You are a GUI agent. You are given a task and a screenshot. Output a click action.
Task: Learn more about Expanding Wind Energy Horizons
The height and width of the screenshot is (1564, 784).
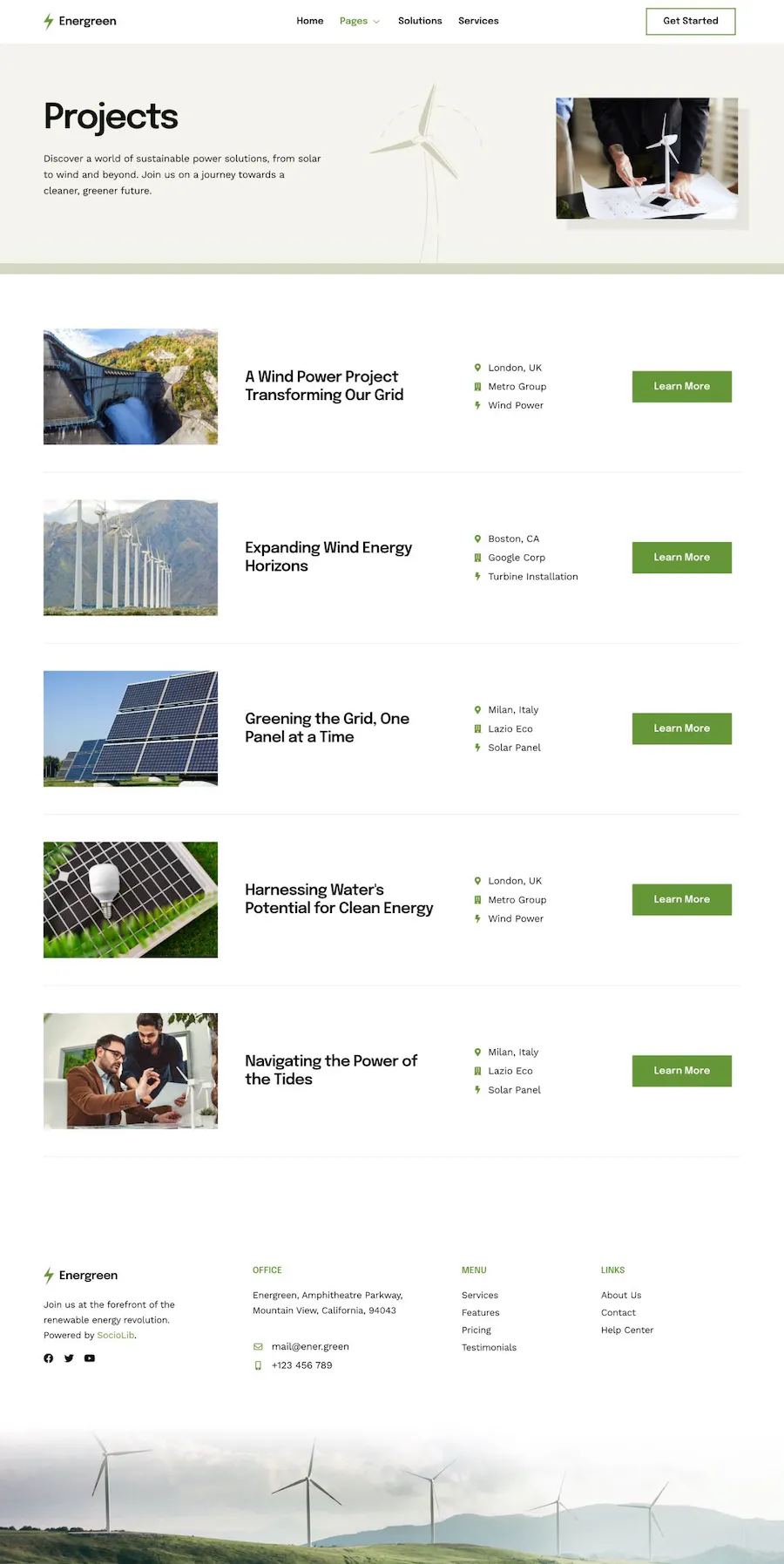[x=681, y=558]
